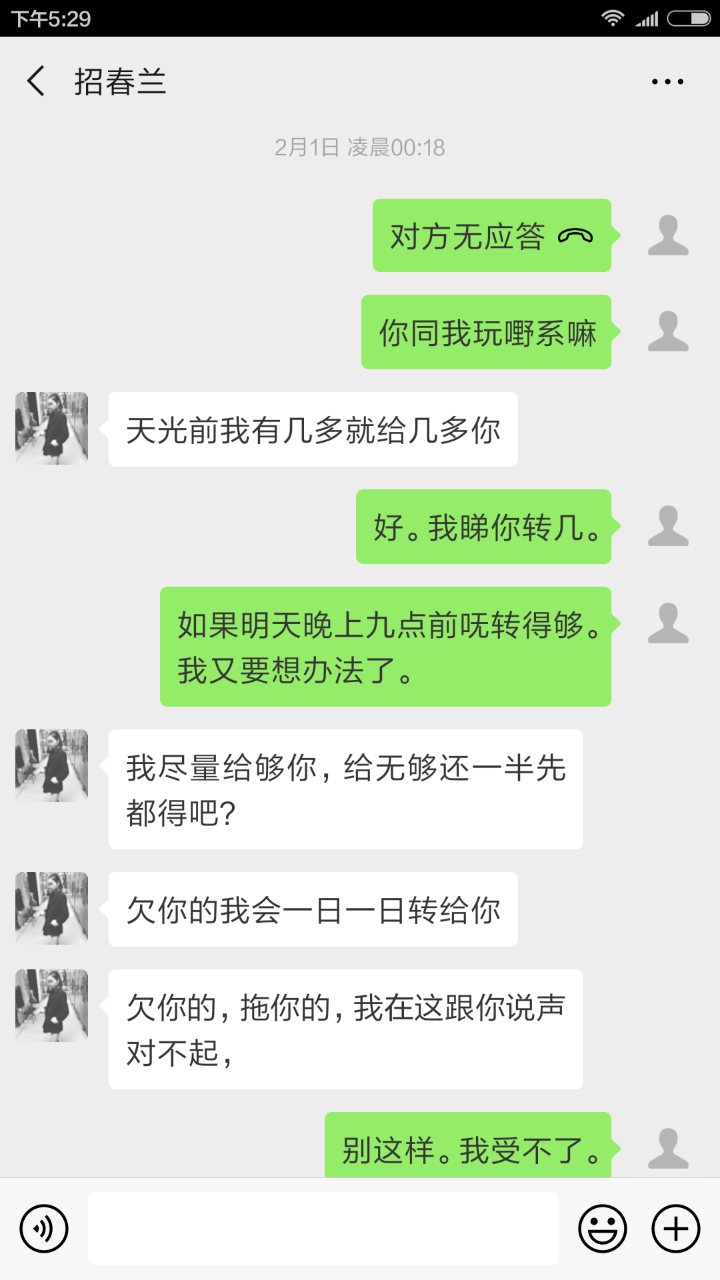Open contact avatar beside 欠你的我会一日一日转给你

51,908
